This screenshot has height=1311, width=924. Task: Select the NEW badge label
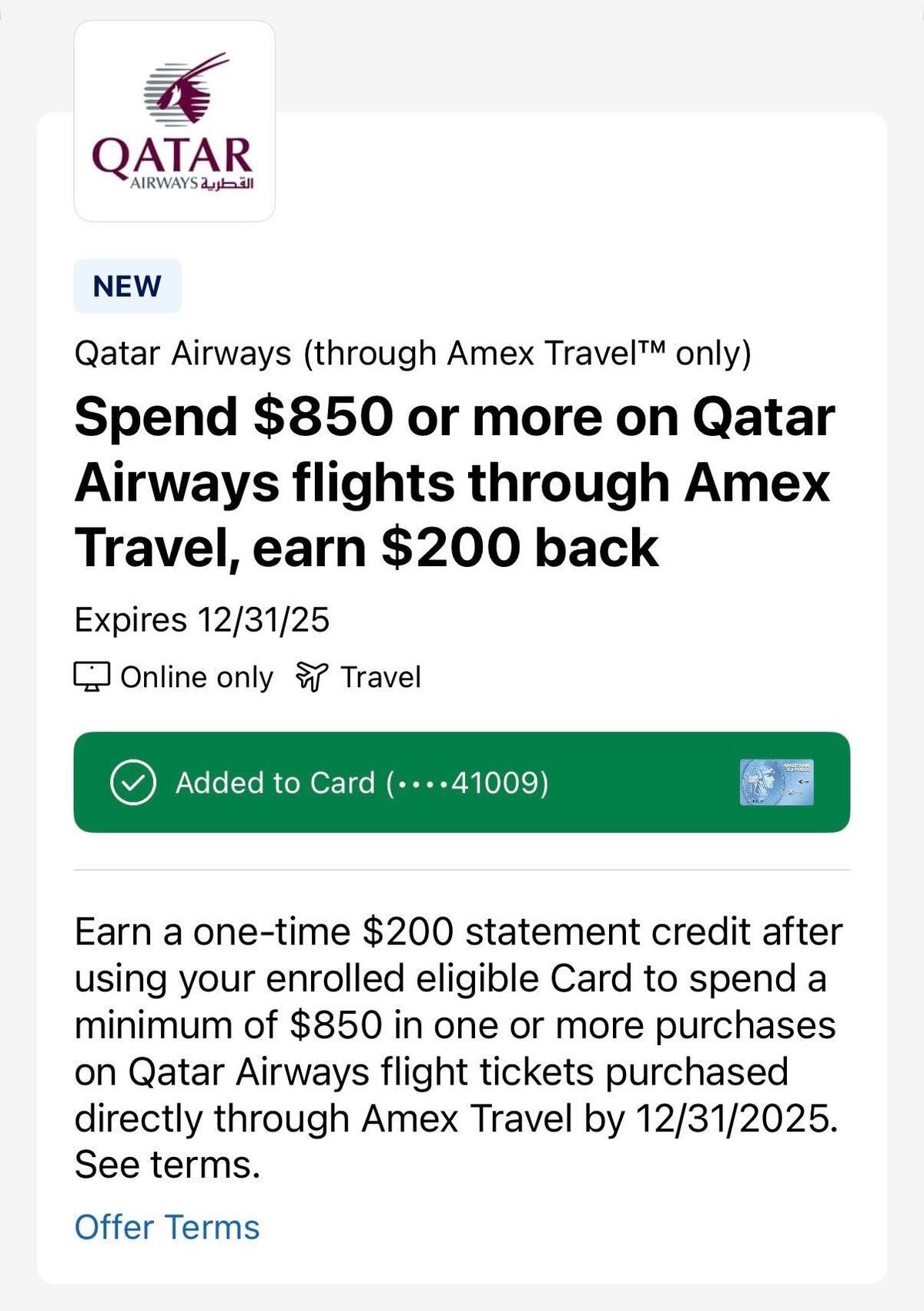click(x=129, y=286)
